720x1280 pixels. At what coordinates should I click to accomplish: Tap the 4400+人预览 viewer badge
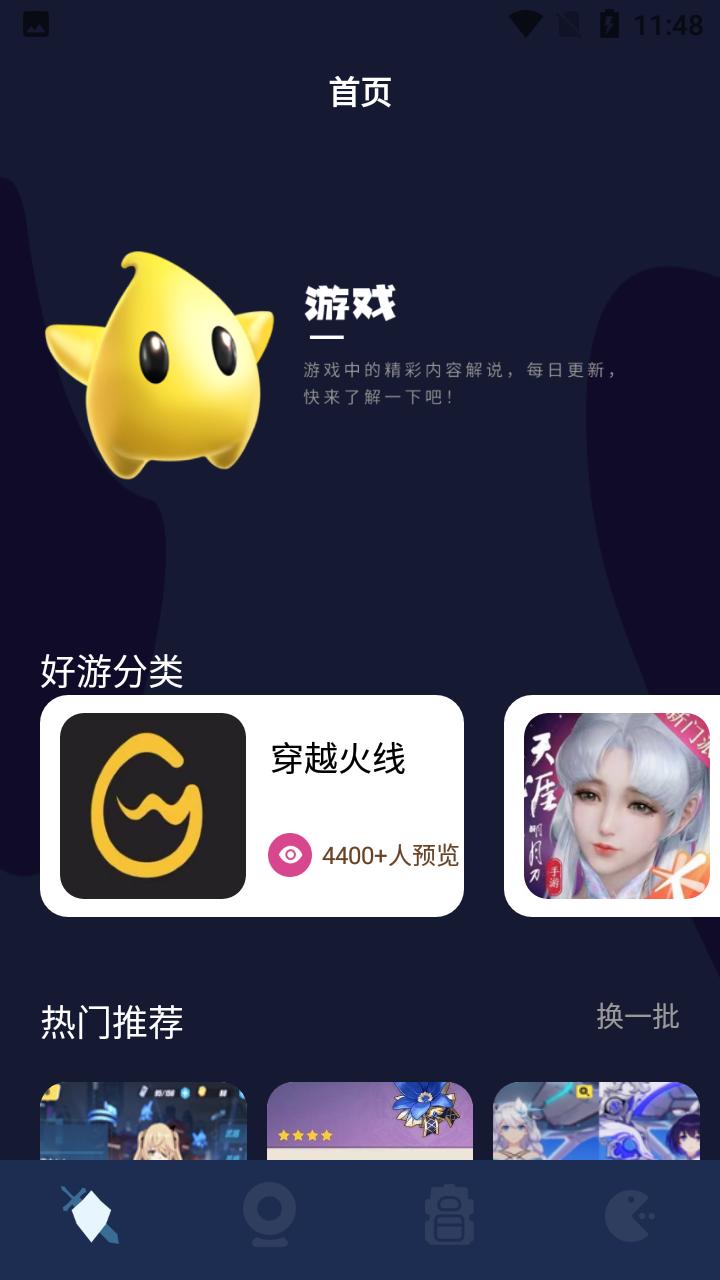(390, 855)
